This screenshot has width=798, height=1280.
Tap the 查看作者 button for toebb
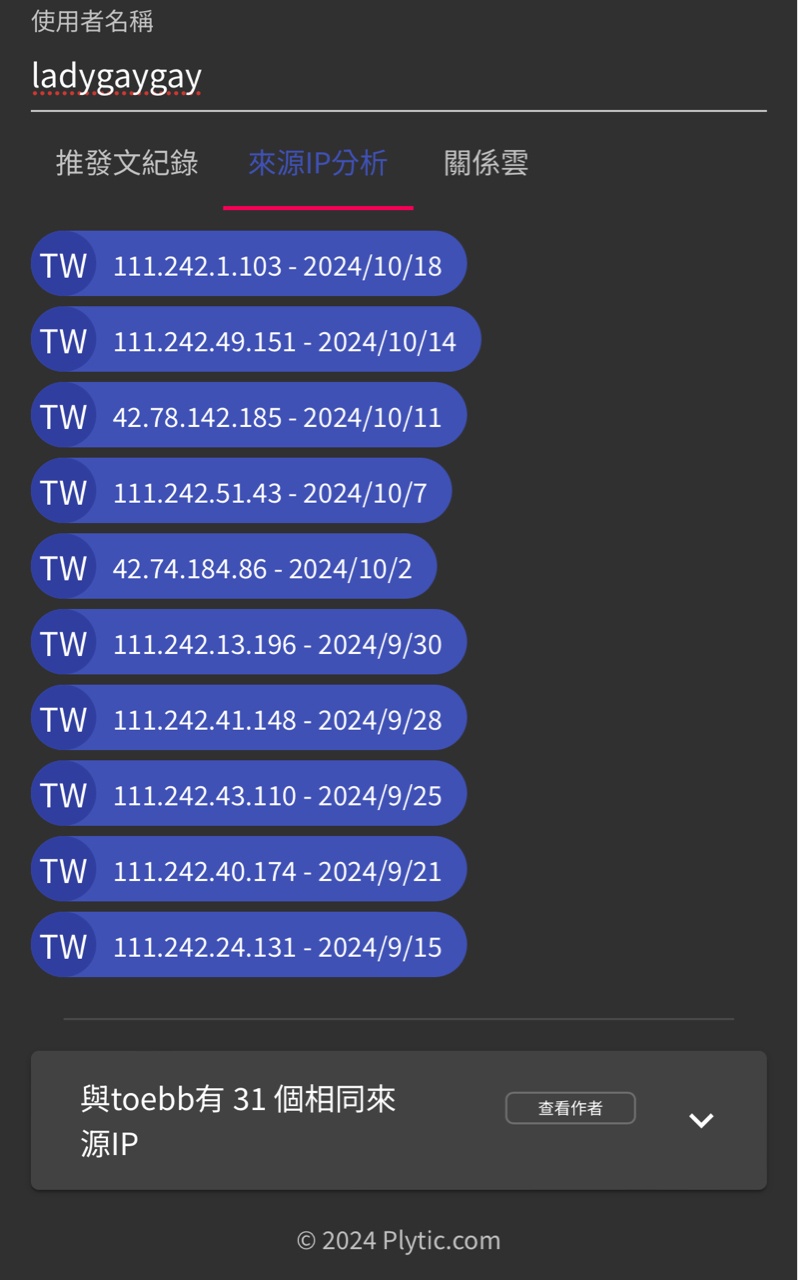pyautogui.click(x=570, y=1108)
